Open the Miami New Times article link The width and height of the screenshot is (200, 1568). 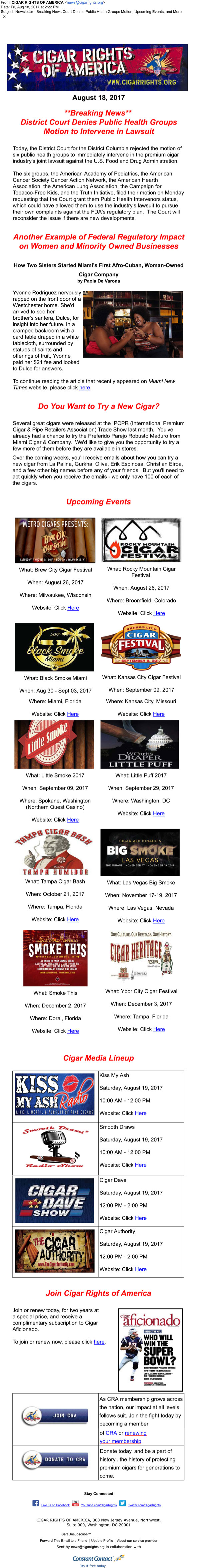point(85,387)
